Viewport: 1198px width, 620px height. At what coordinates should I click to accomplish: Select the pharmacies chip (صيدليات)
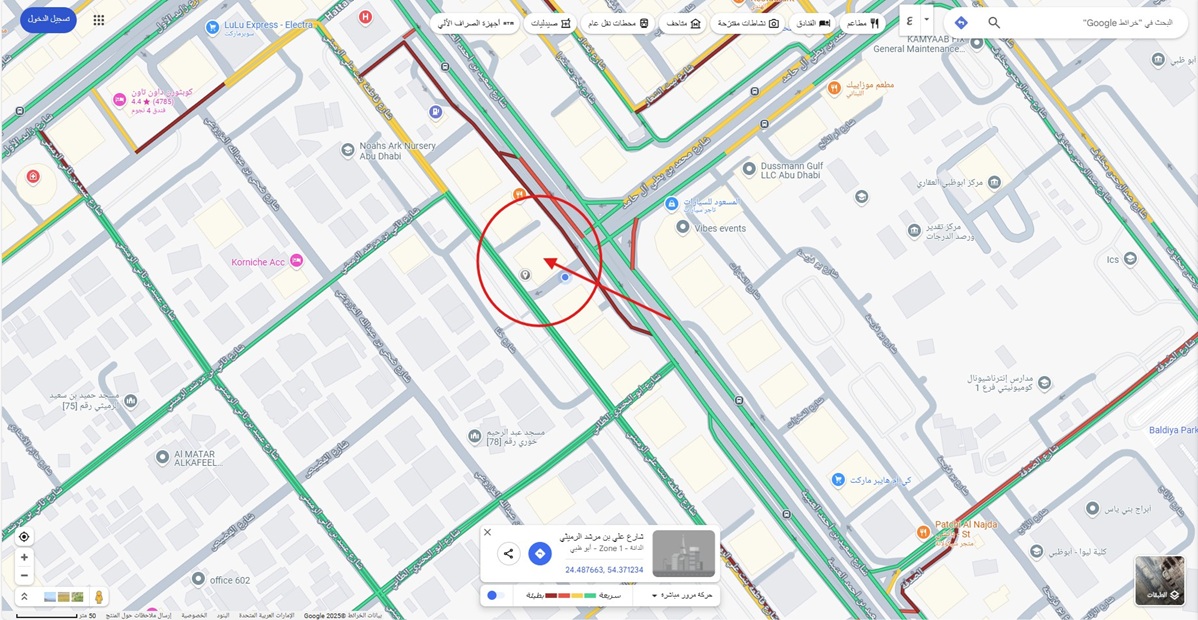click(x=551, y=22)
